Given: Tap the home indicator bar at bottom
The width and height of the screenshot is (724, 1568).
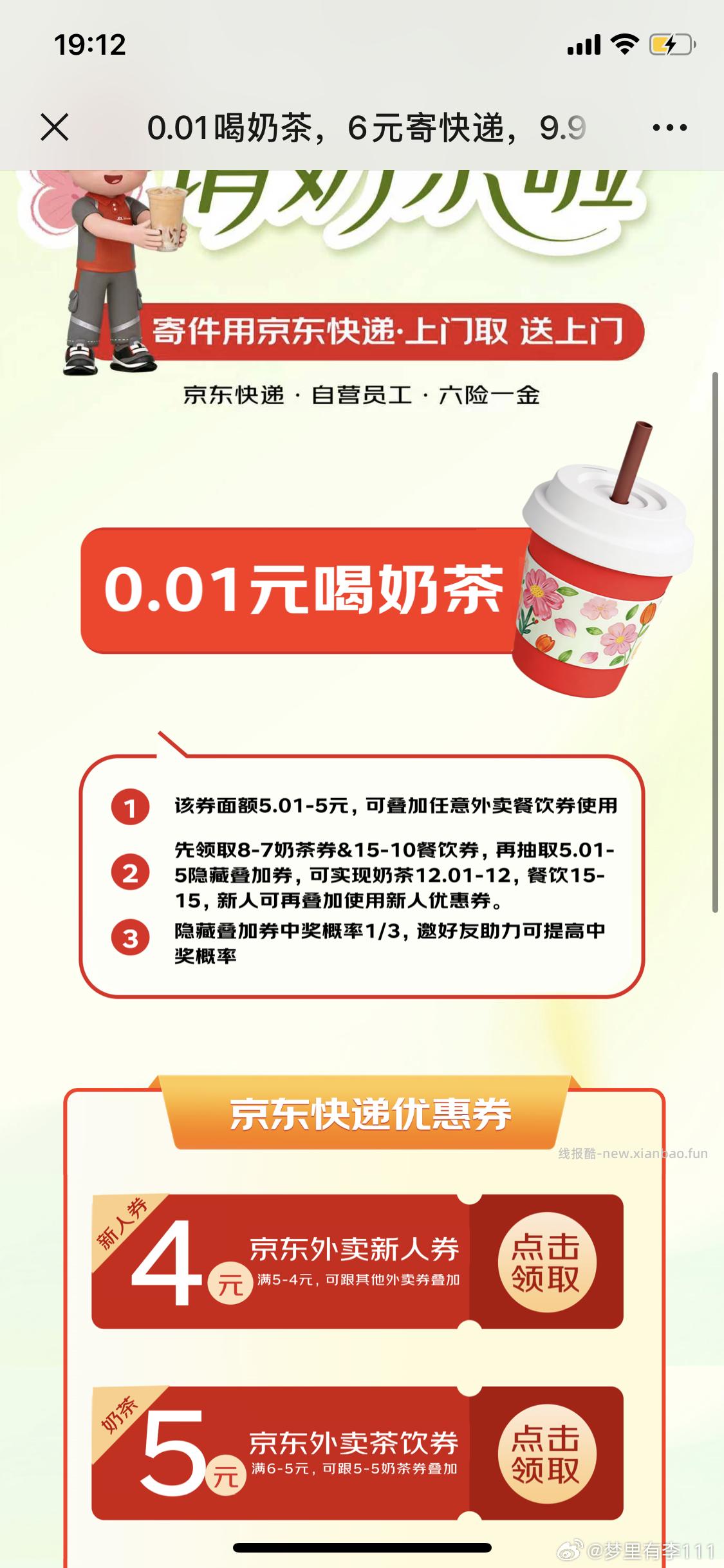Looking at the screenshot, I should click(x=362, y=1547).
